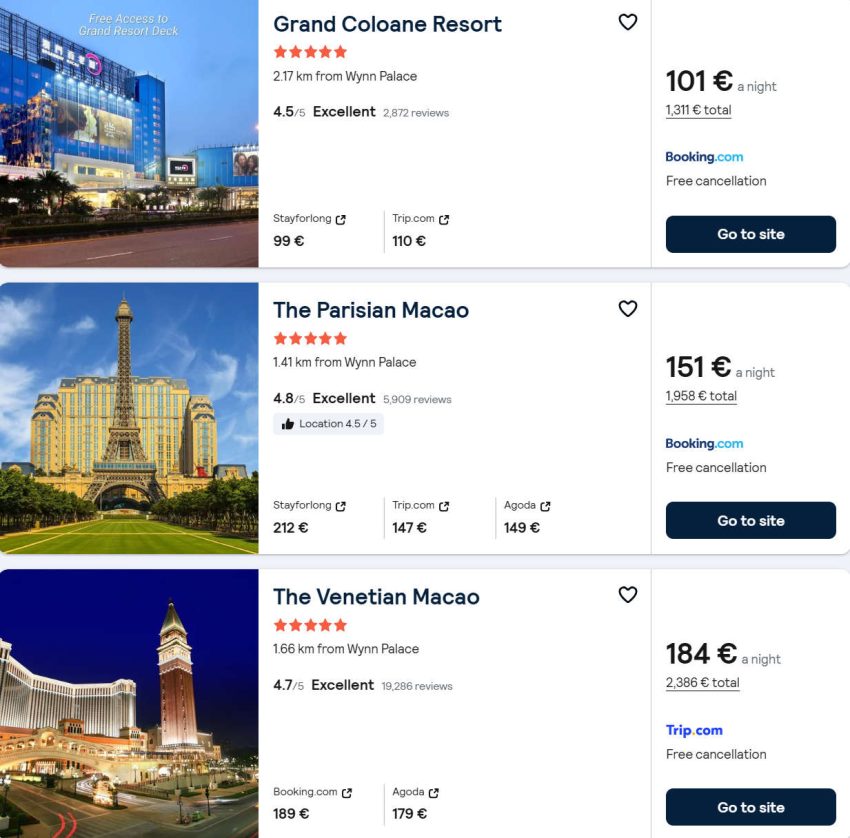Open Agoda 179 € offer for Venetian Macao
850x838 pixels.
(x=415, y=803)
